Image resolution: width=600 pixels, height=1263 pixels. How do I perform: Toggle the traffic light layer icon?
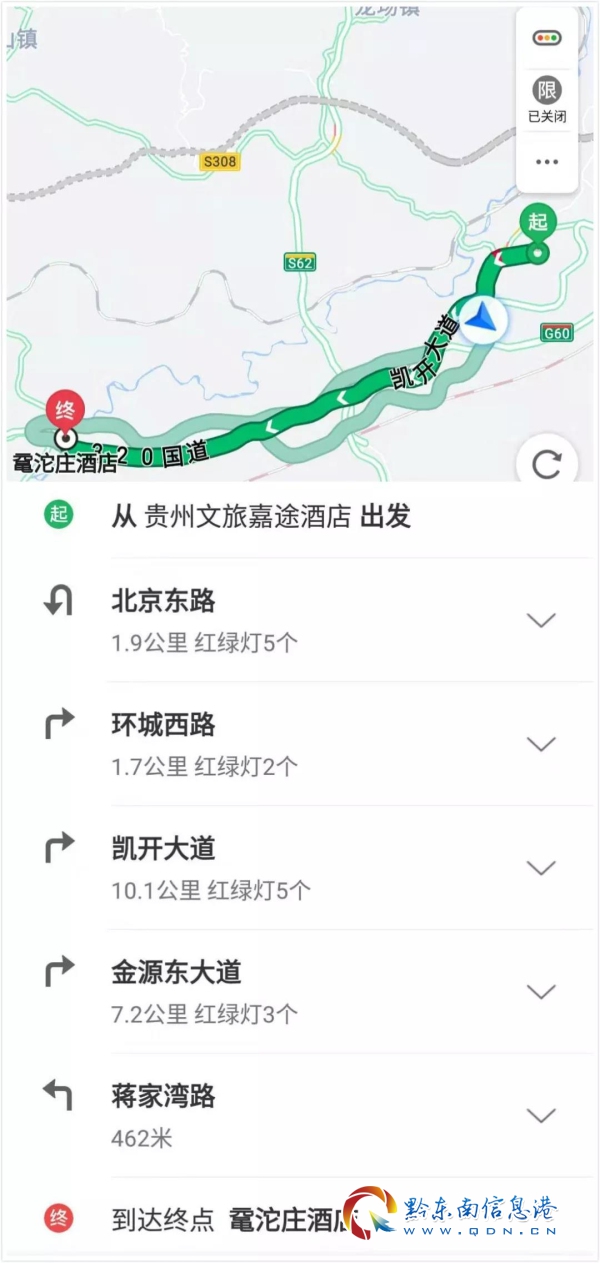[x=546, y=39]
